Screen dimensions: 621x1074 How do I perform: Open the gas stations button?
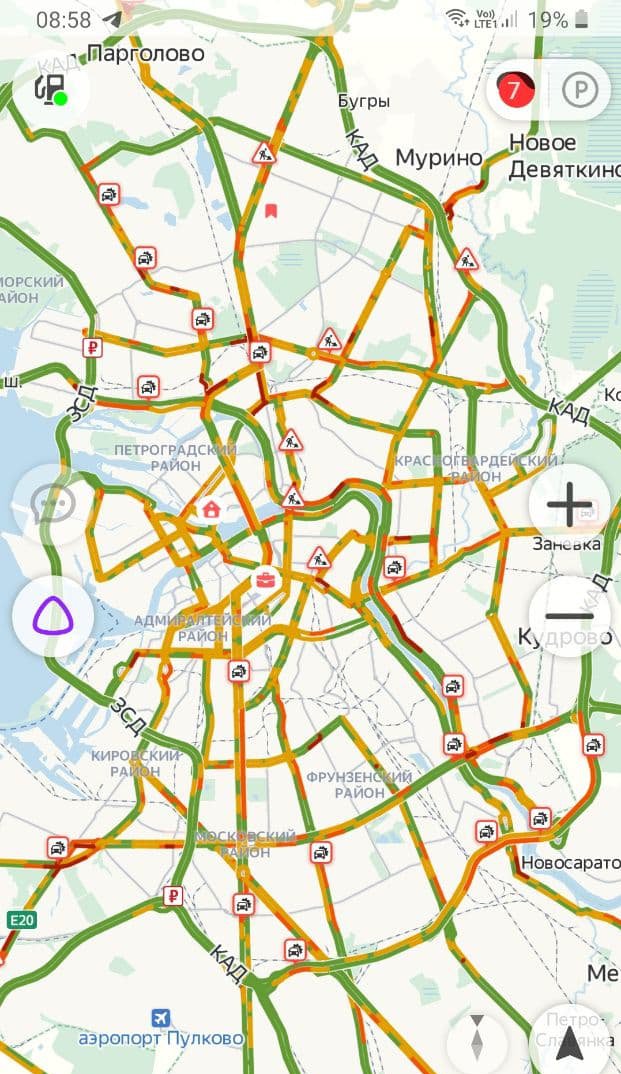[x=50, y=89]
